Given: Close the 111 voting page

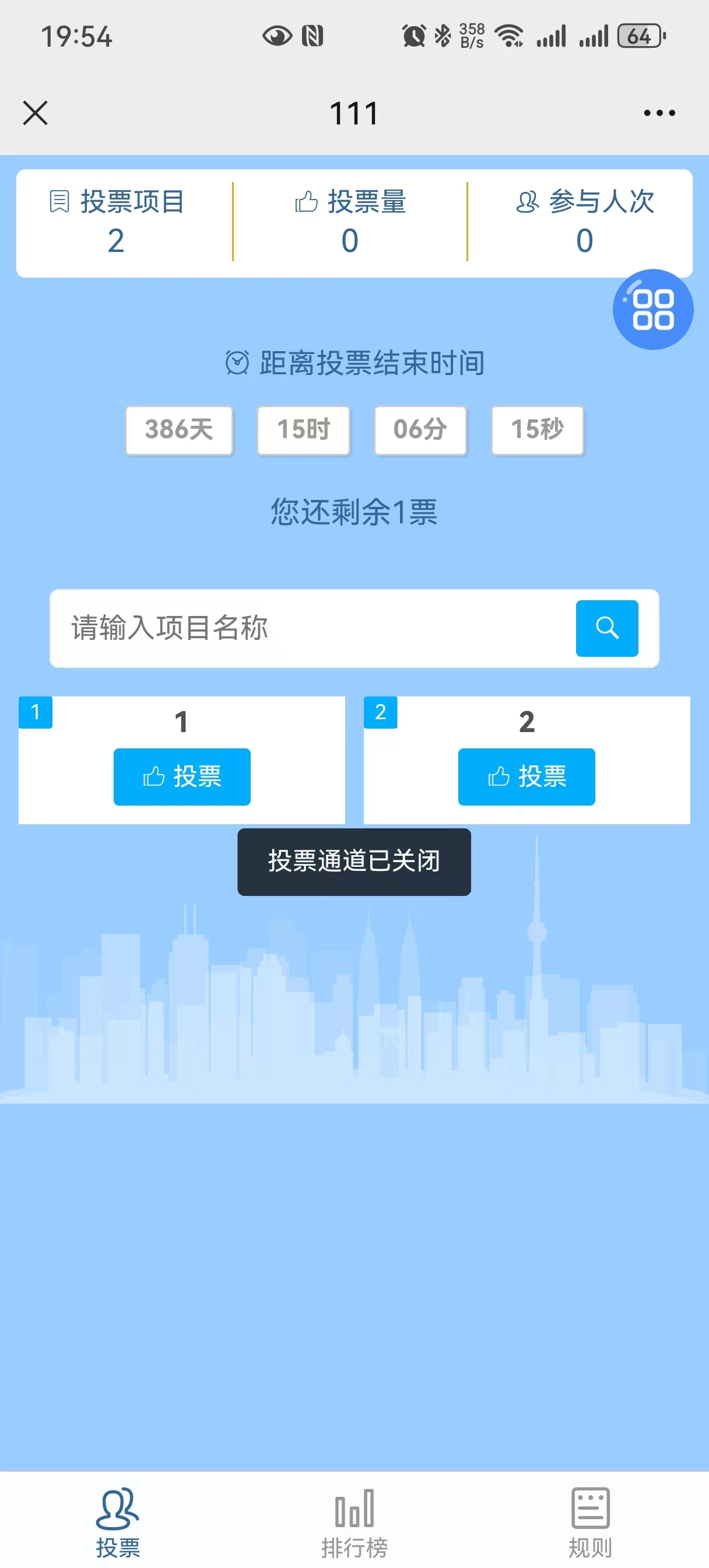Looking at the screenshot, I should tap(36, 113).
